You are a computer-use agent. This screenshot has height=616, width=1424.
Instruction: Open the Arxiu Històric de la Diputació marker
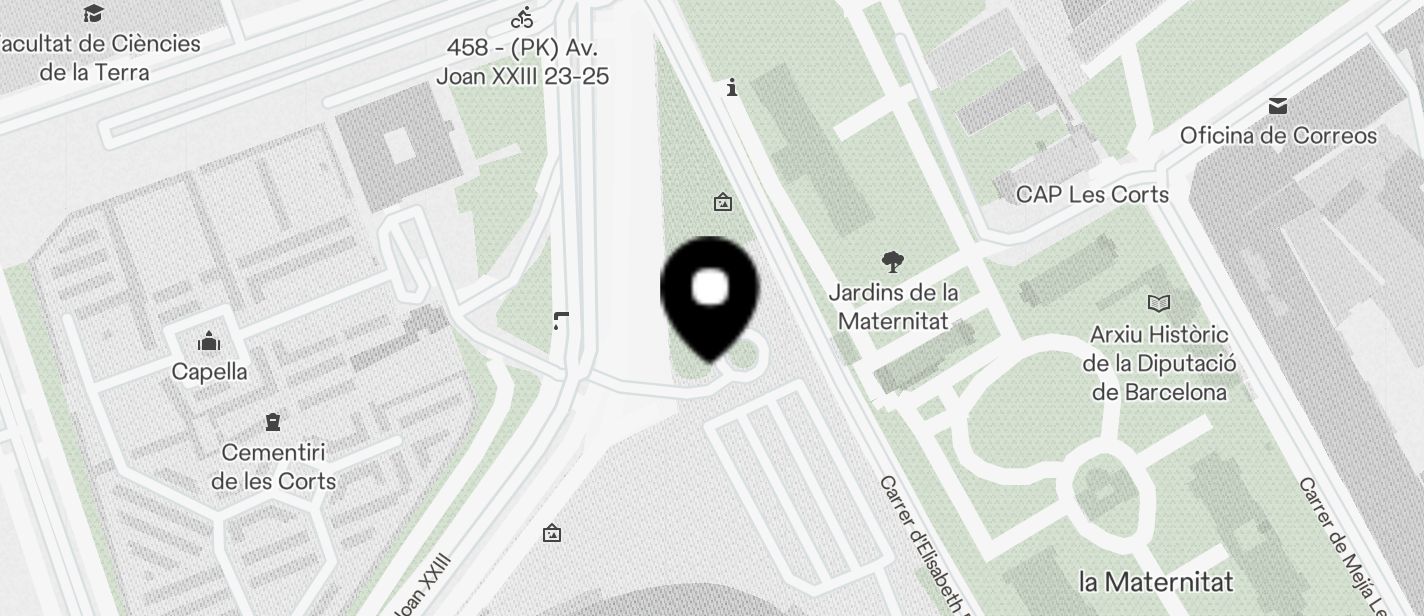[1159, 303]
